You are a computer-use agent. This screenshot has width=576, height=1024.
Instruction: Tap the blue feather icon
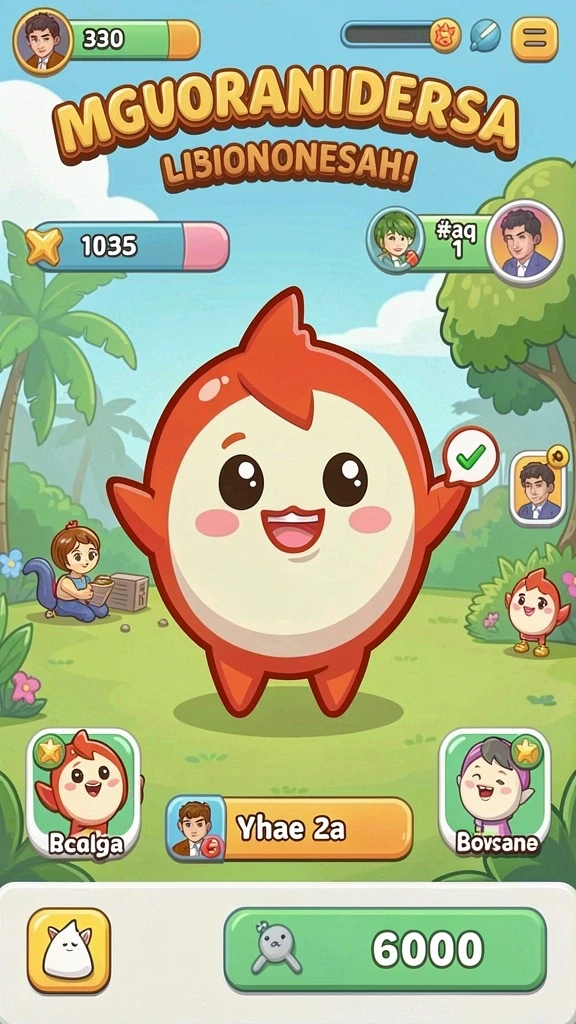pyautogui.click(x=486, y=35)
